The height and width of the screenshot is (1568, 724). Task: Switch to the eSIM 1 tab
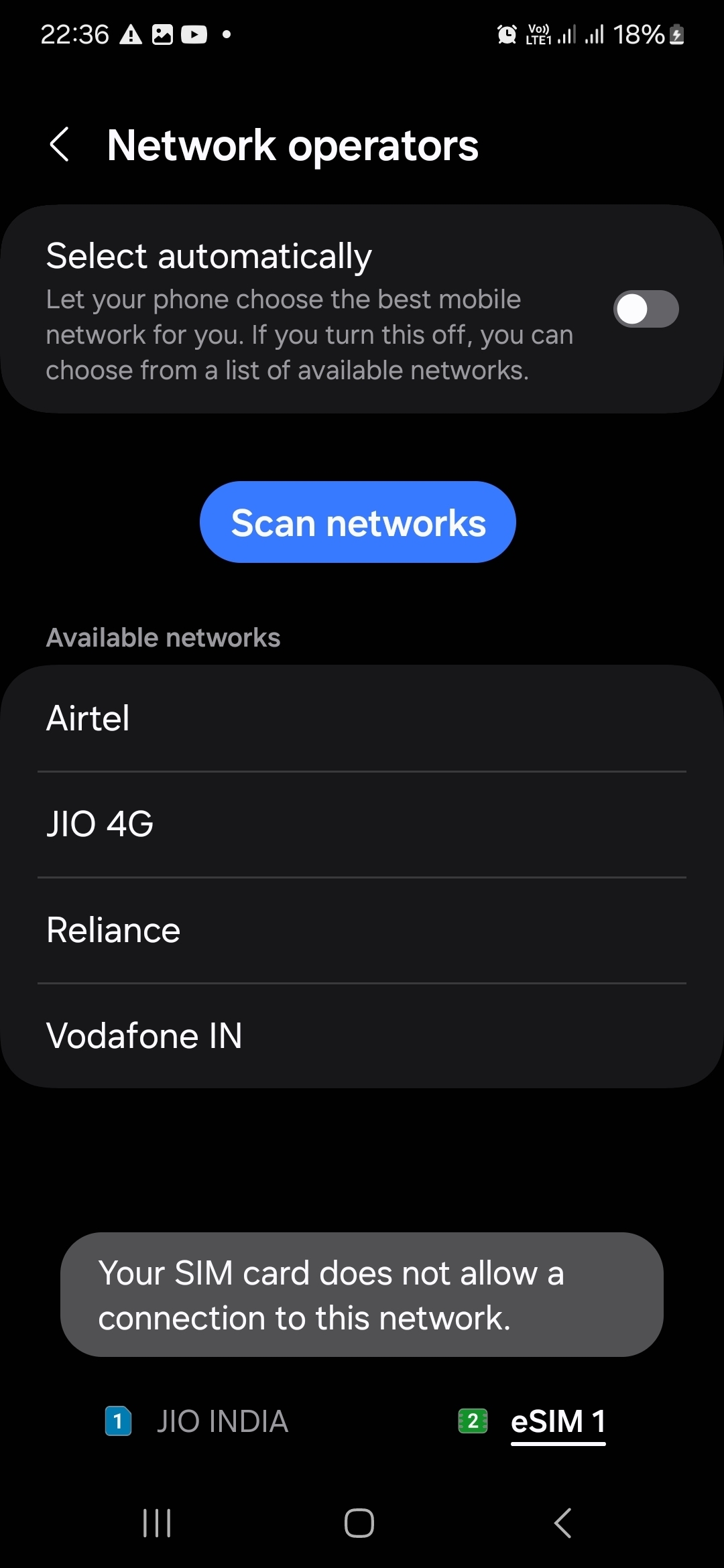pos(532,1421)
